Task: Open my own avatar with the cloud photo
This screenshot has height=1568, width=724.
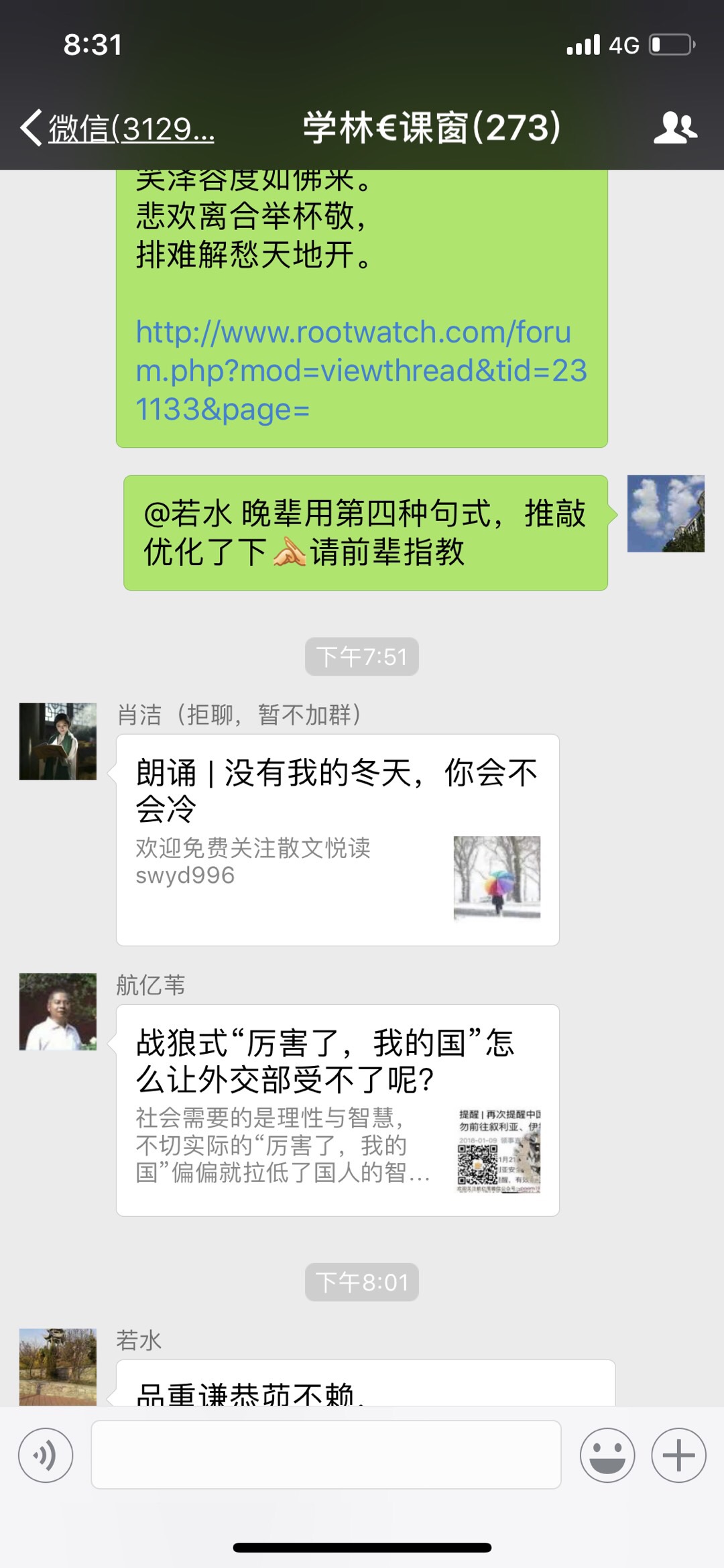Action: pyautogui.click(x=666, y=514)
